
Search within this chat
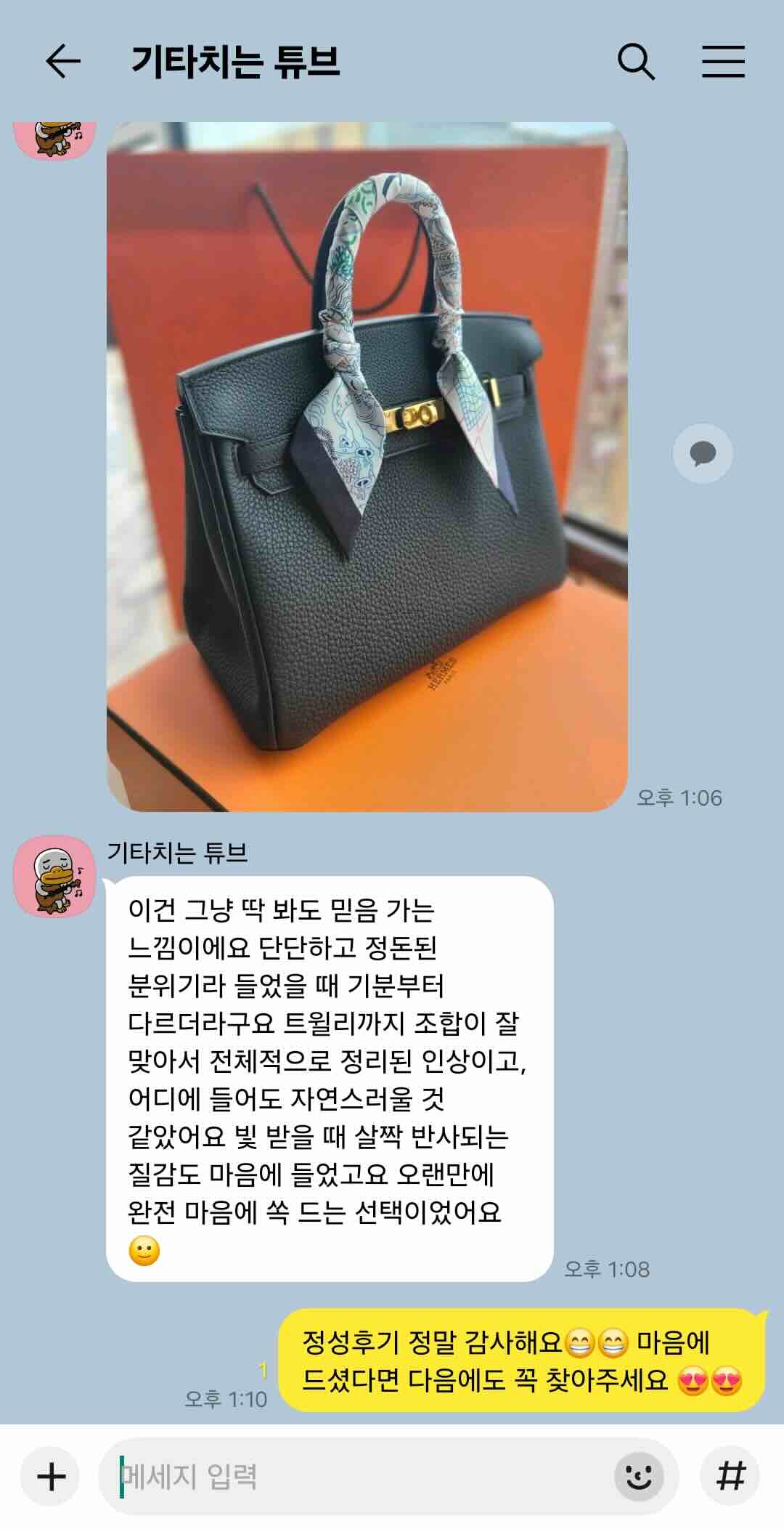point(636,61)
